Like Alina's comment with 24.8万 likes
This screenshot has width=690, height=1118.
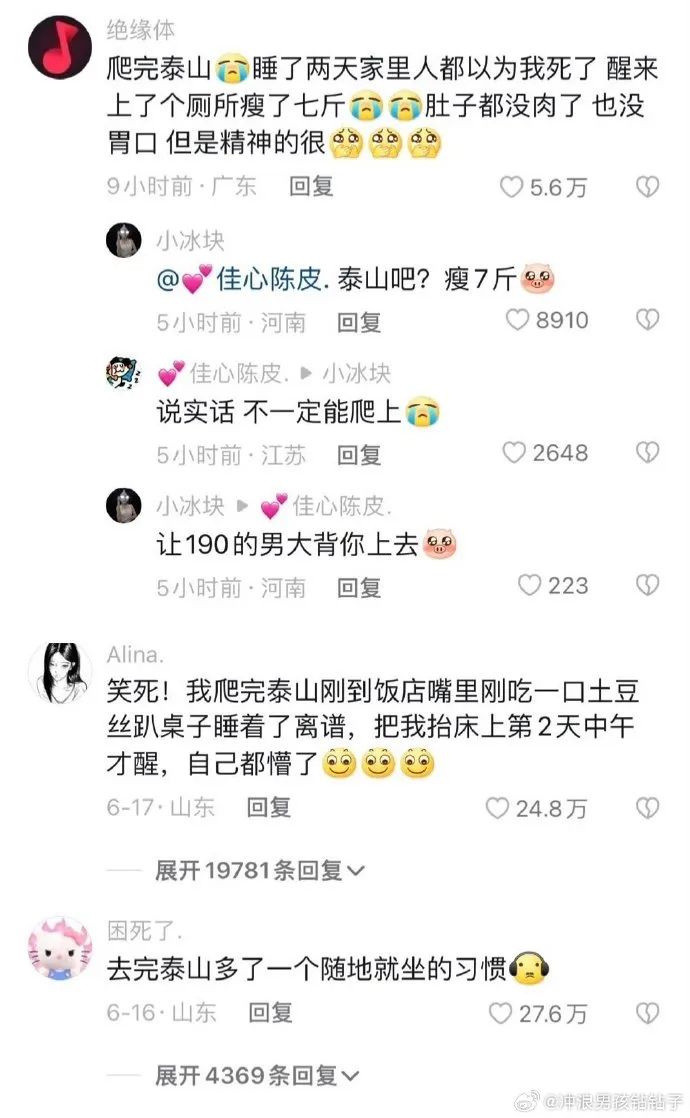pyautogui.click(x=498, y=808)
